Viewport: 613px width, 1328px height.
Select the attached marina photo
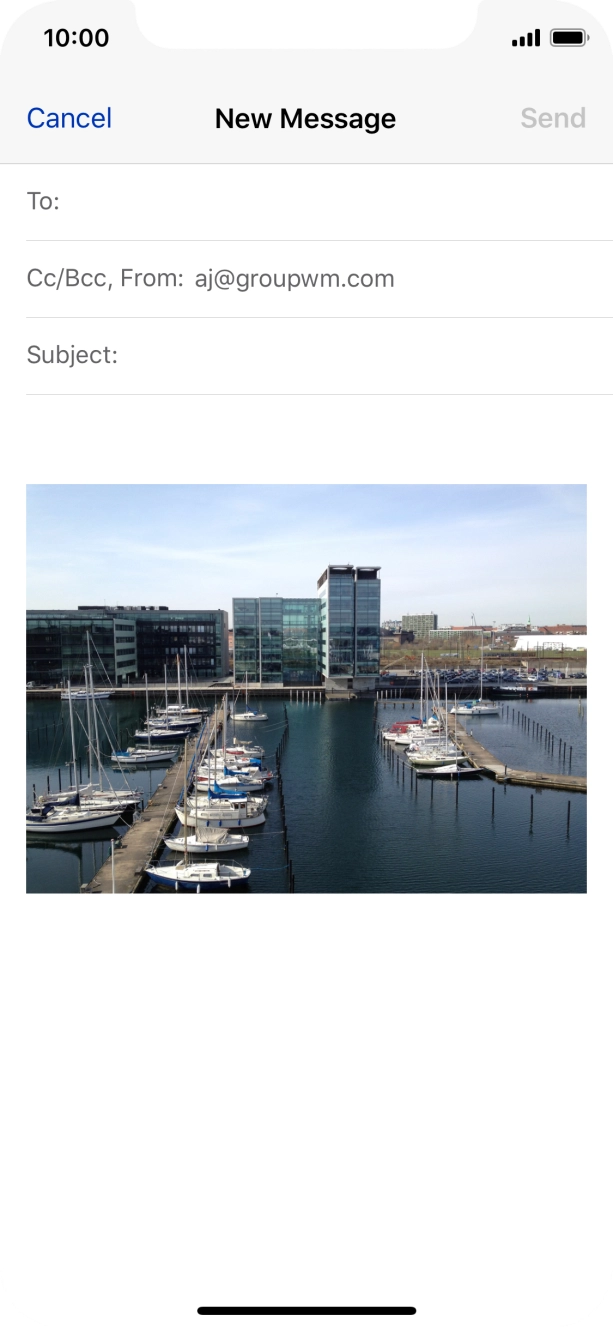coord(306,689)
